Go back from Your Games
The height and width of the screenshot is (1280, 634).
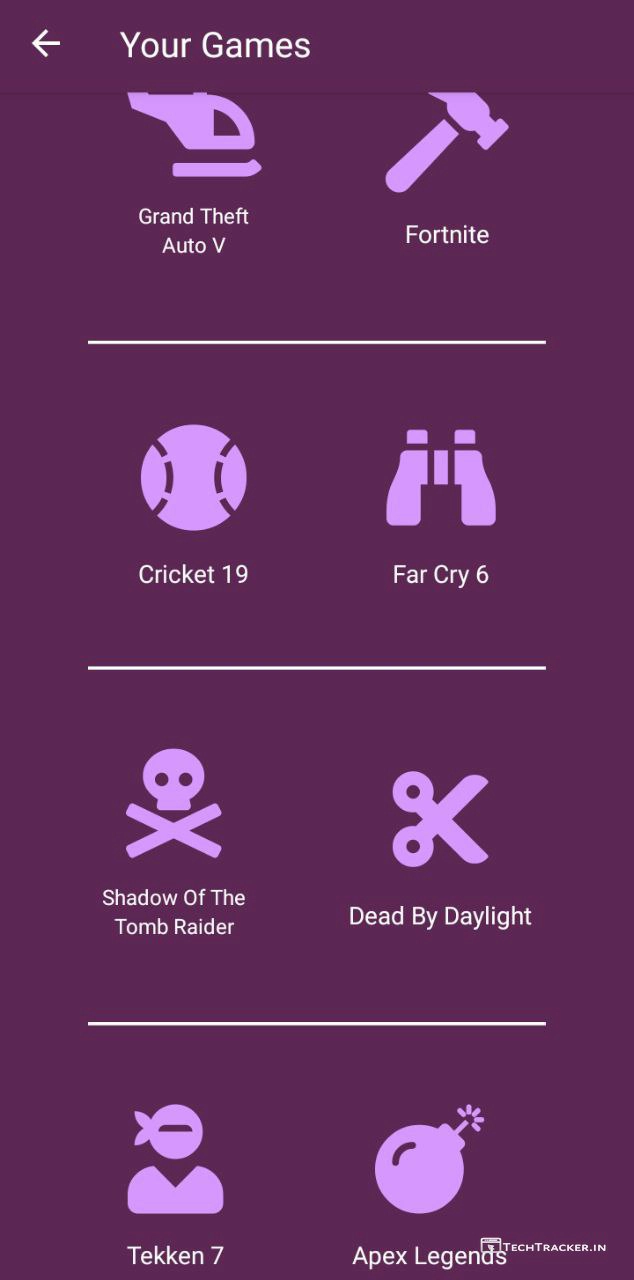click(46, 44)
